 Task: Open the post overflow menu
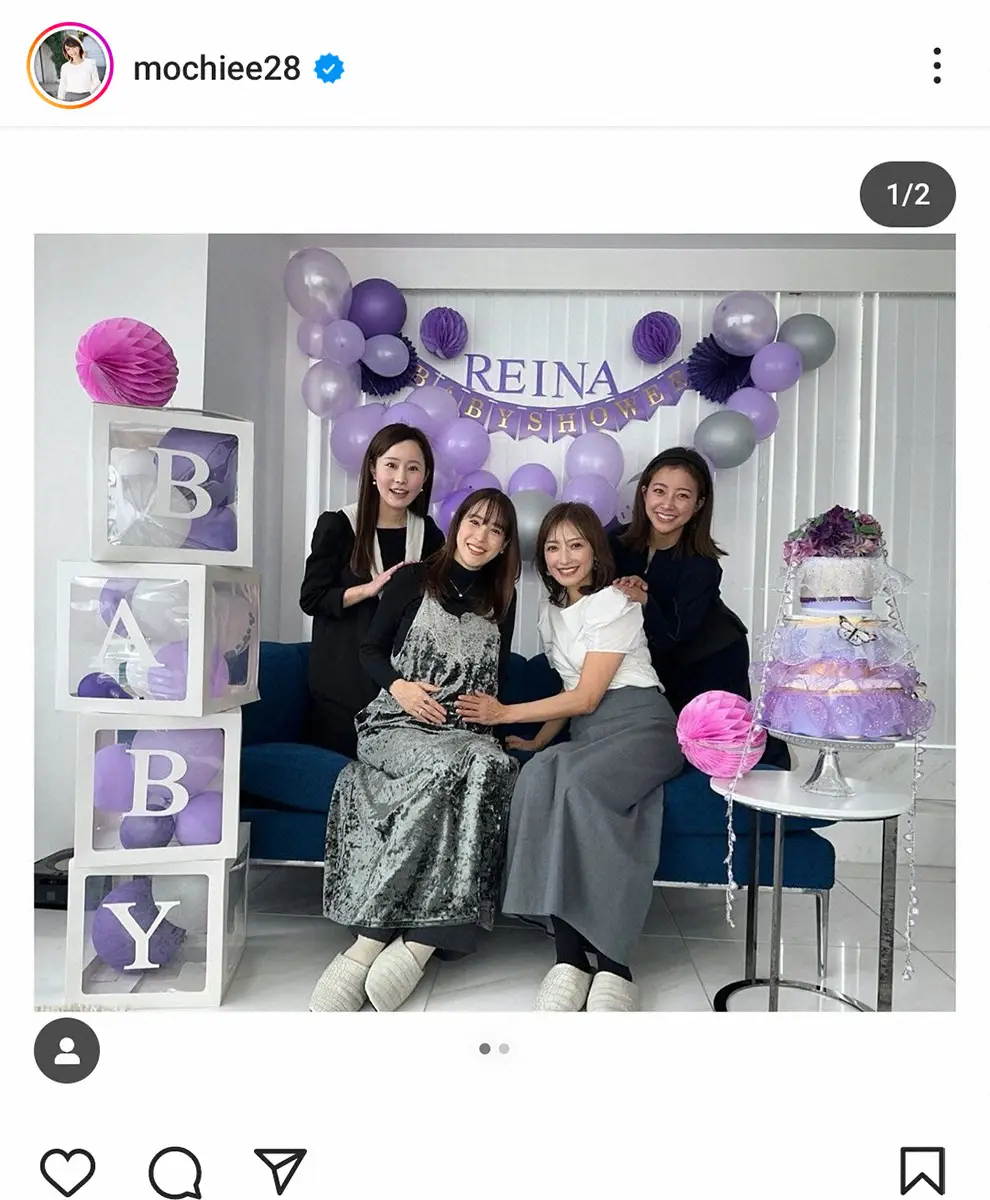pyautogui.click(x=936, y=66)
